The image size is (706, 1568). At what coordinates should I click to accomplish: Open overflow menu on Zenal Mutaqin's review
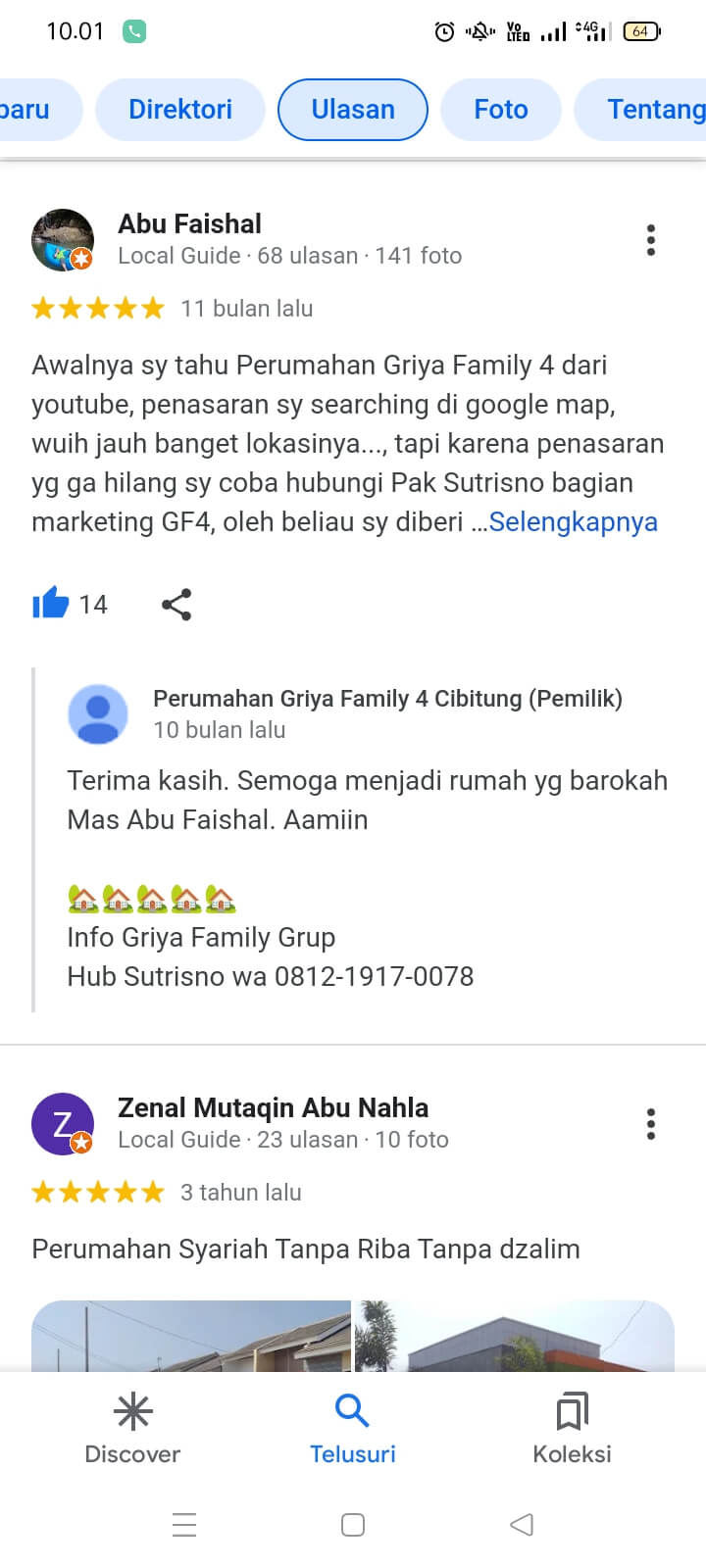650,1124
